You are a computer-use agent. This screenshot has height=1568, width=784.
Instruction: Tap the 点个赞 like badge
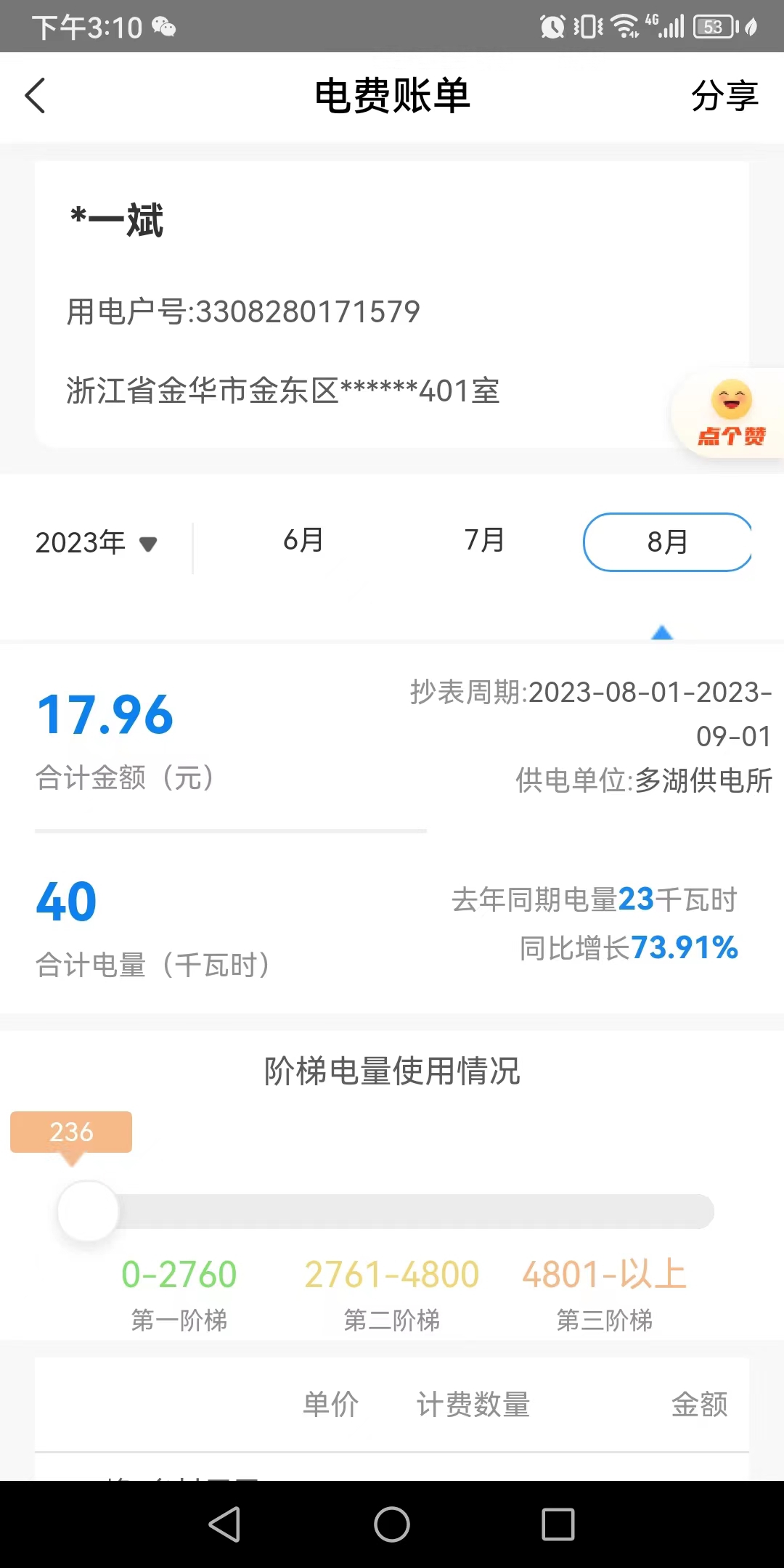click(729, 414)
